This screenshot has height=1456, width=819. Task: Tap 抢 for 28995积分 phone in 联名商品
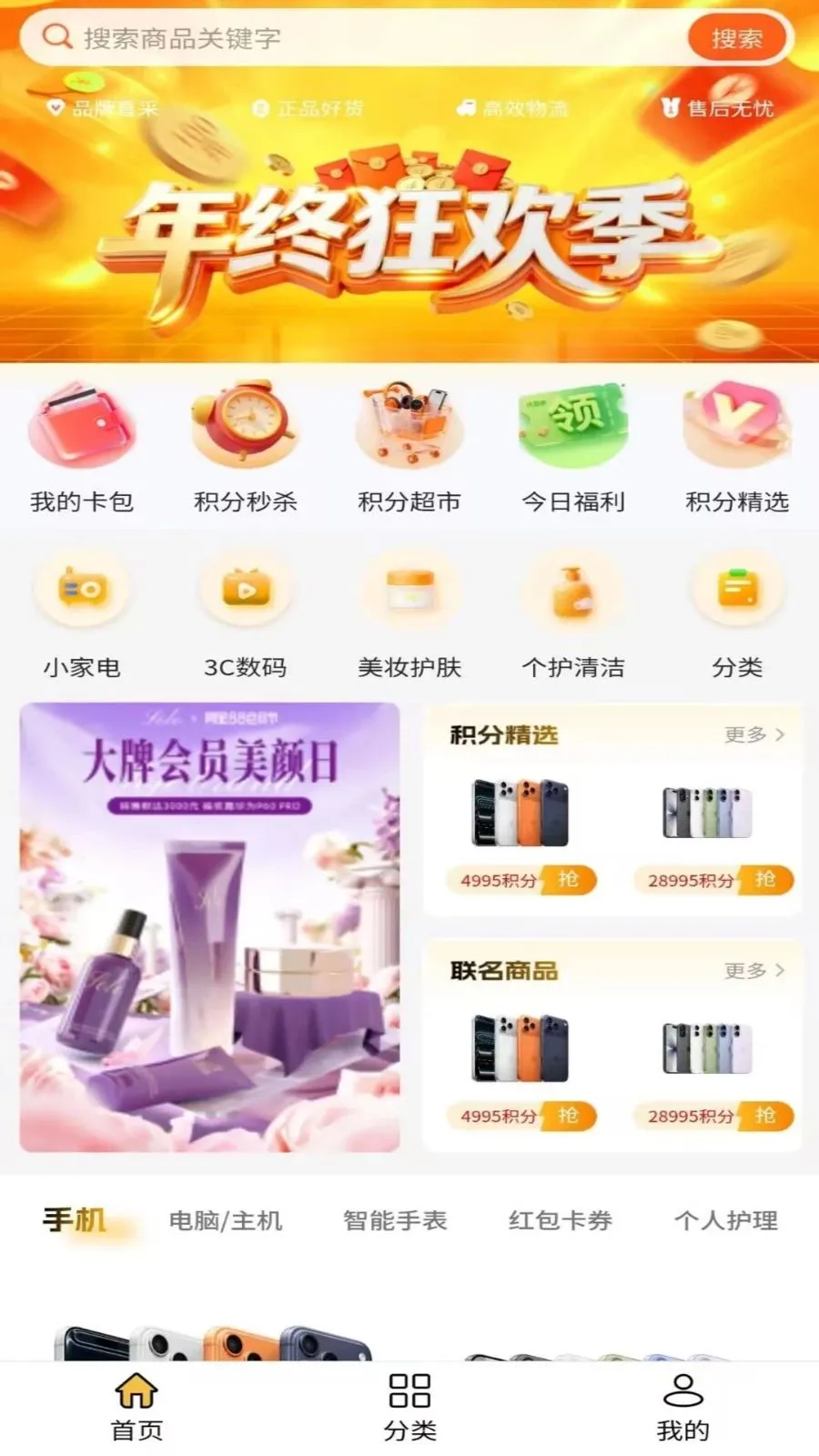(x=765, y=1116)
